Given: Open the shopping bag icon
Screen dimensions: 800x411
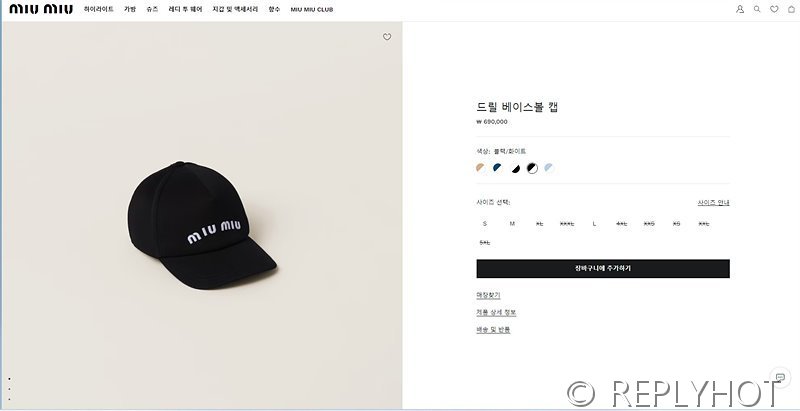Looking at the screenshot, I should 791,9.
